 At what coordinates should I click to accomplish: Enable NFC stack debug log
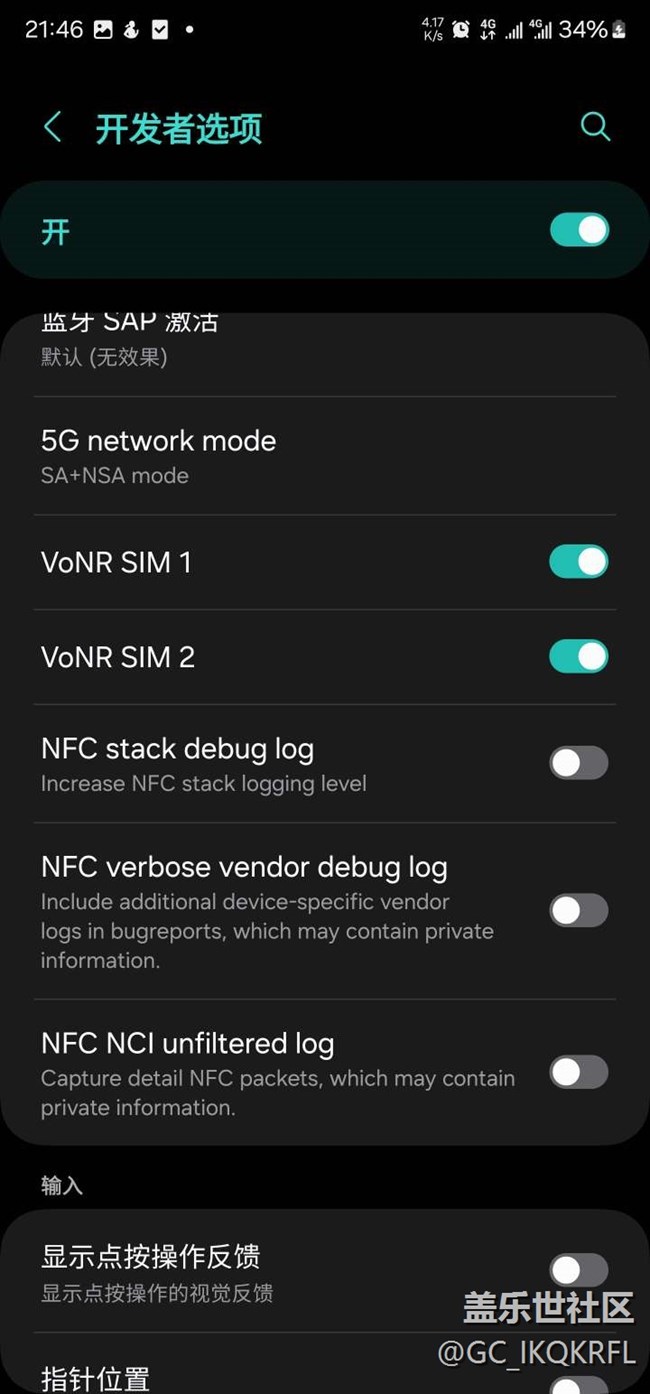click(579, 763)
